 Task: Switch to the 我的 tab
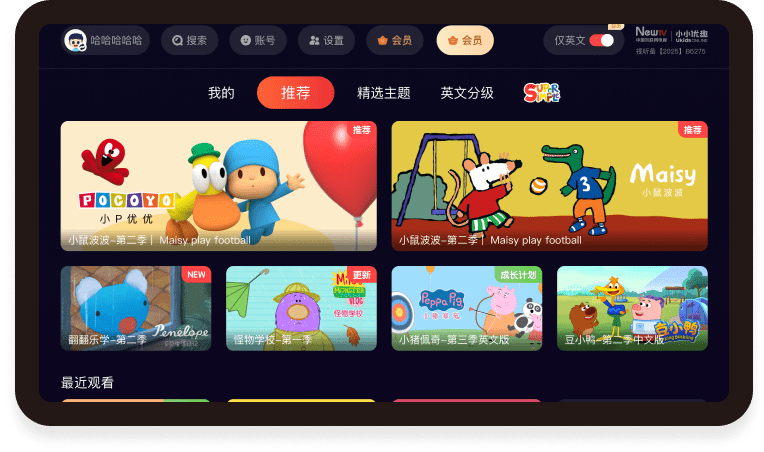221,93
